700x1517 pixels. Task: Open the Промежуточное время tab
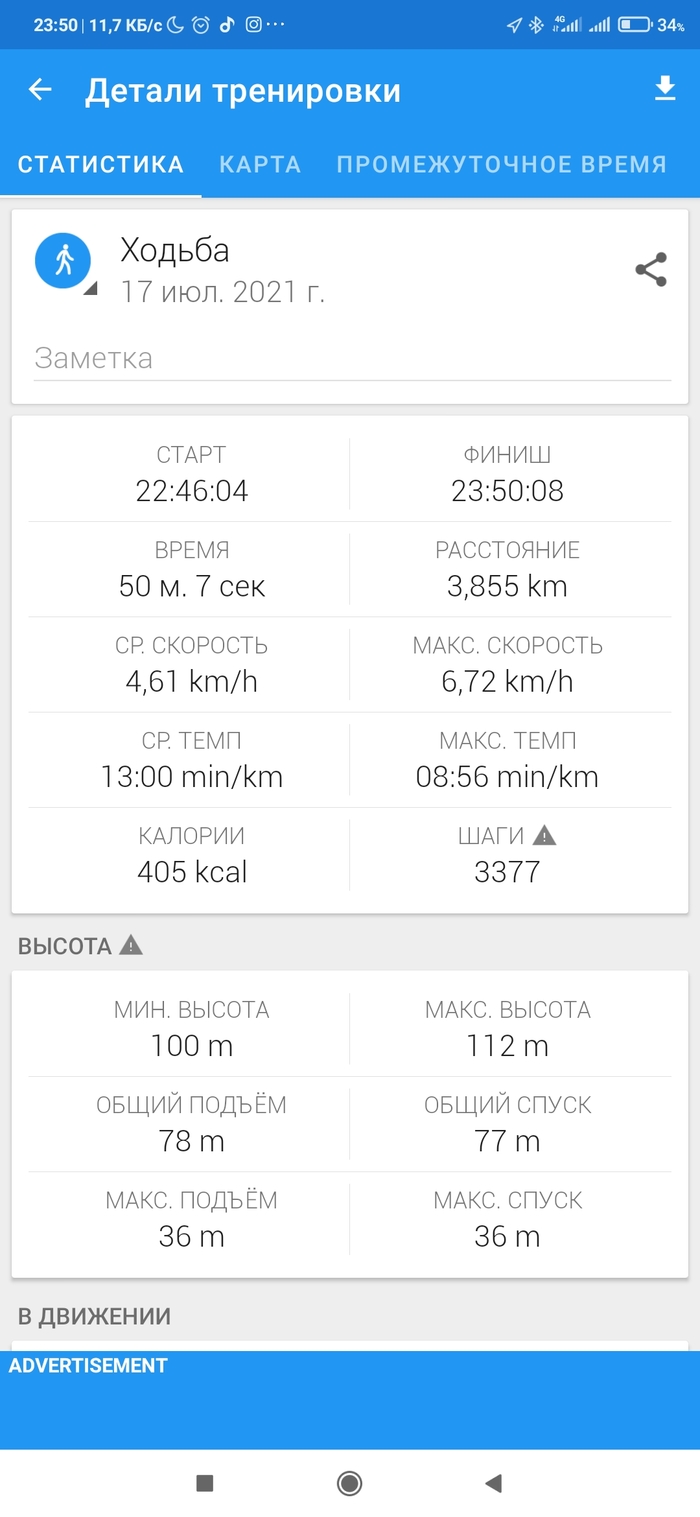pyautogui.click(x=501, y=165)
